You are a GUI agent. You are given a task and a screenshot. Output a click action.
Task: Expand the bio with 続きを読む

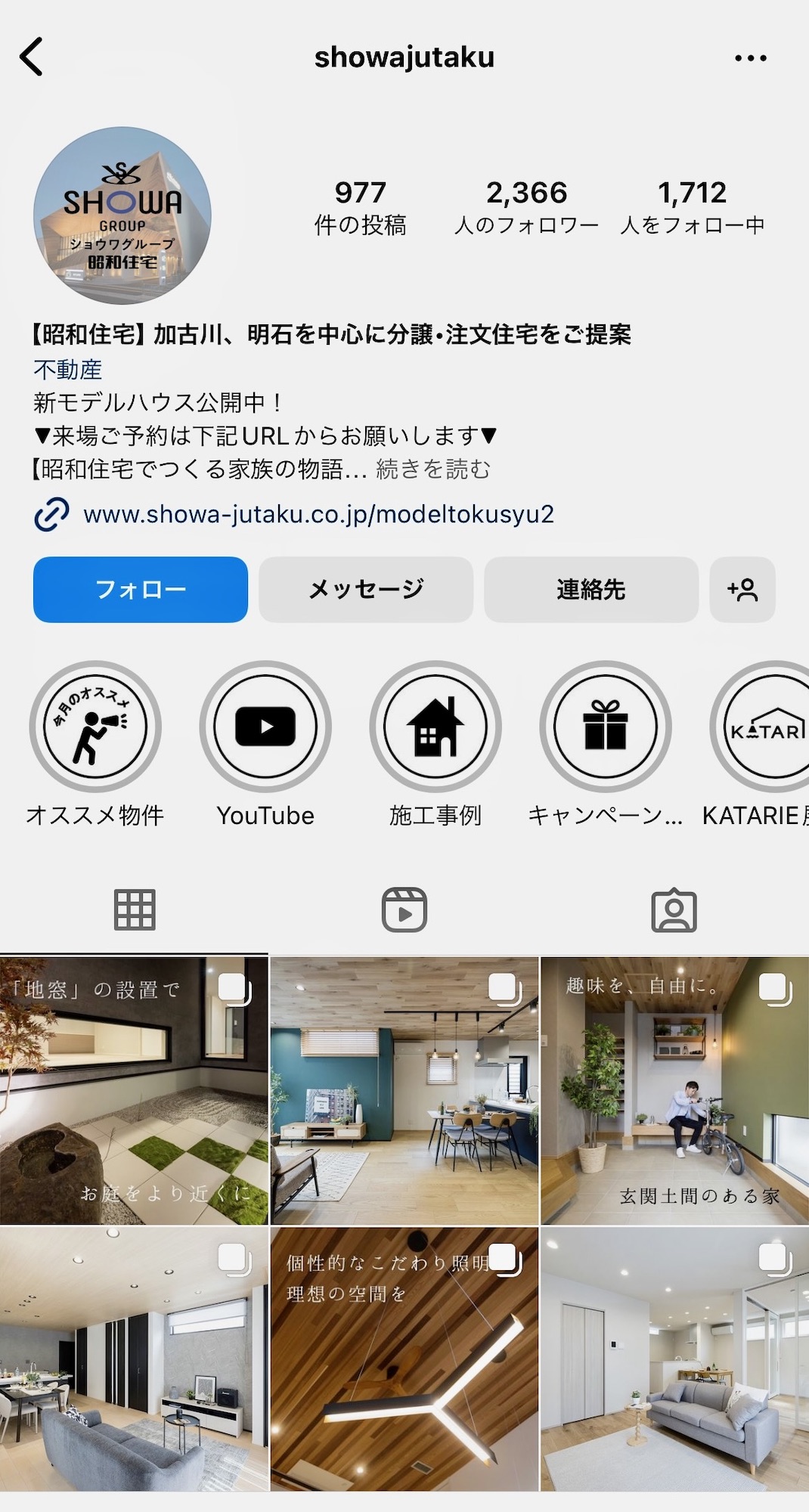coord(433,469)
